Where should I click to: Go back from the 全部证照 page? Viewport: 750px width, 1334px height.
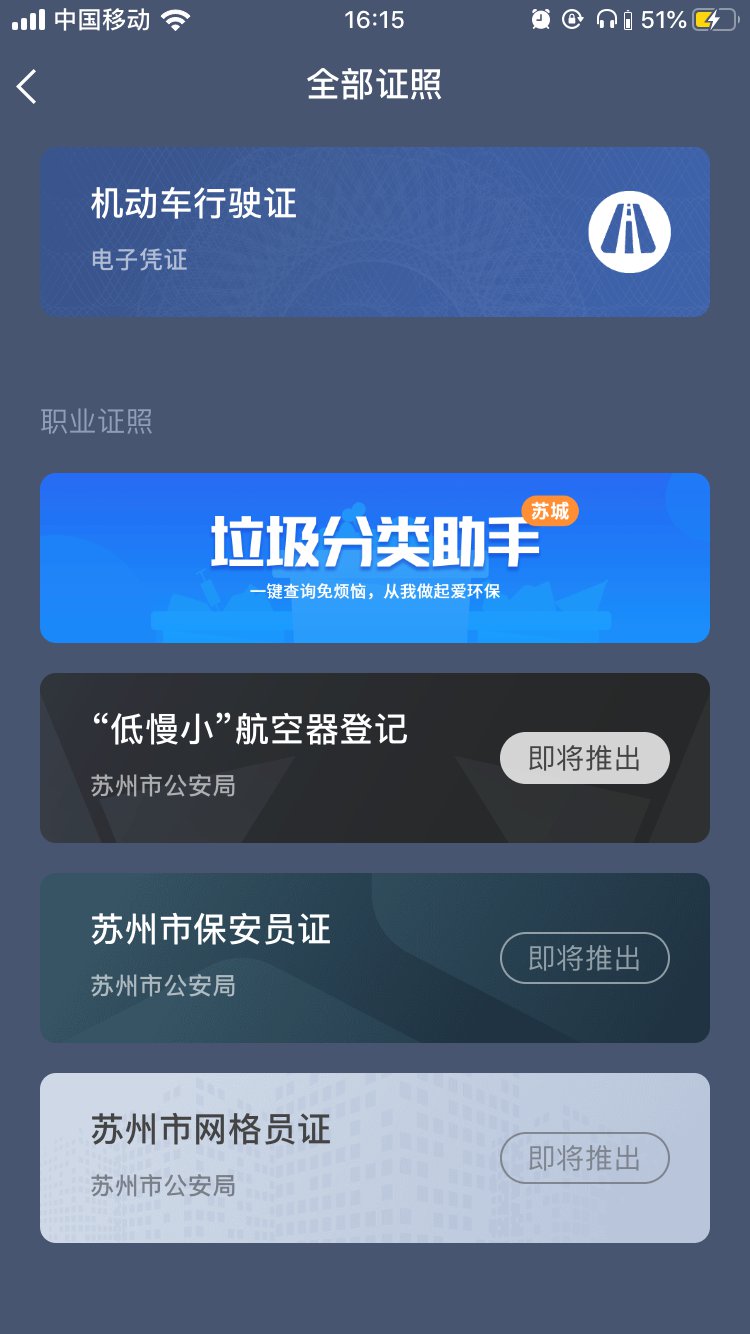pyautogui.click(x=27, y=87)
